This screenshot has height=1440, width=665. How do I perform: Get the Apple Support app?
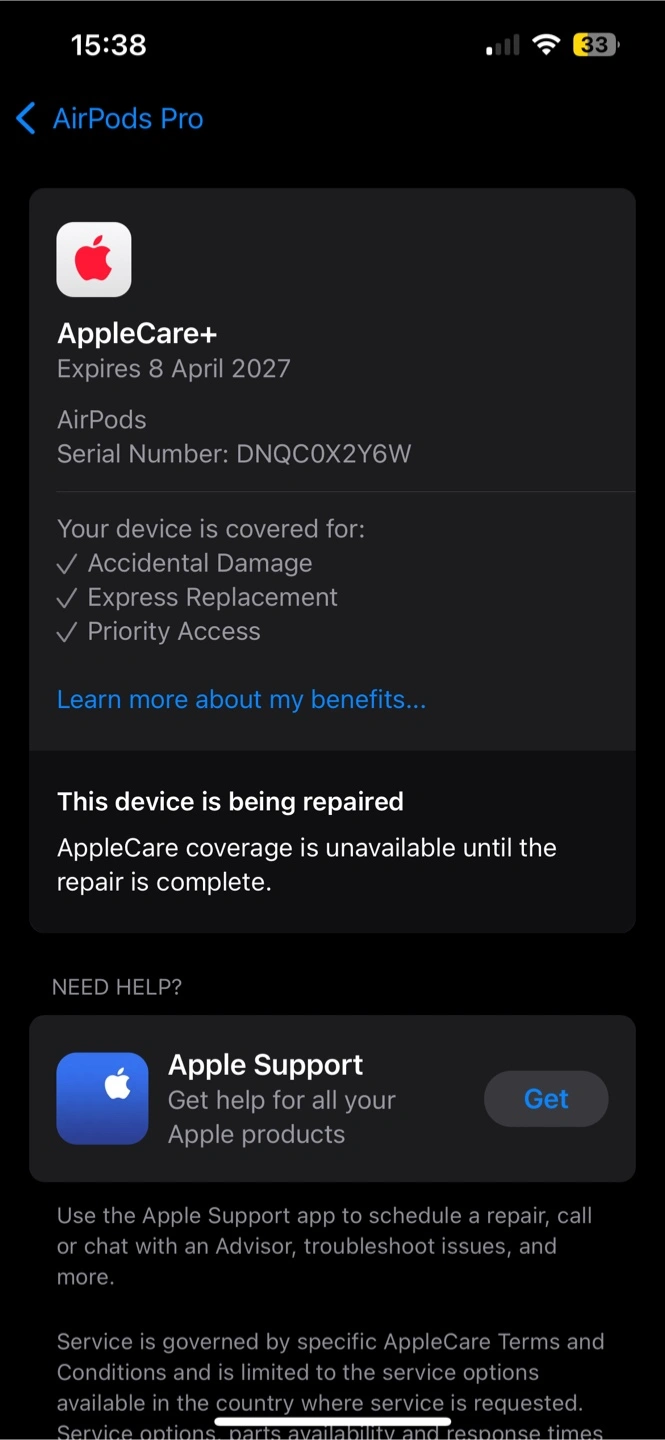pos(546,1099)
